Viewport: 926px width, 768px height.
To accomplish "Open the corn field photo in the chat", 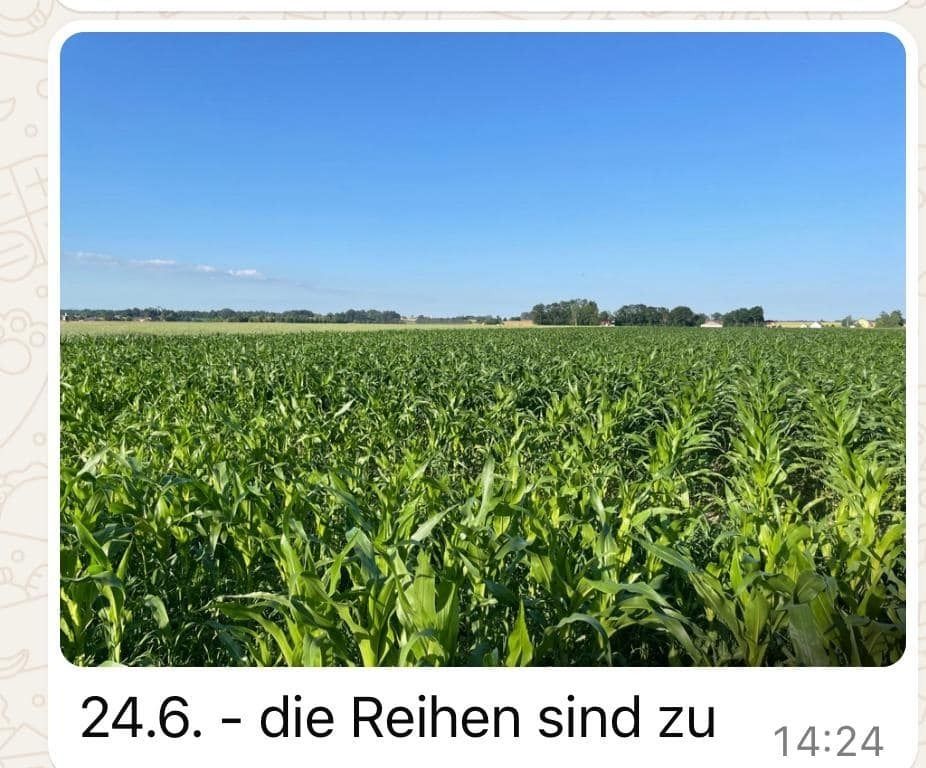I will [482, 349].
